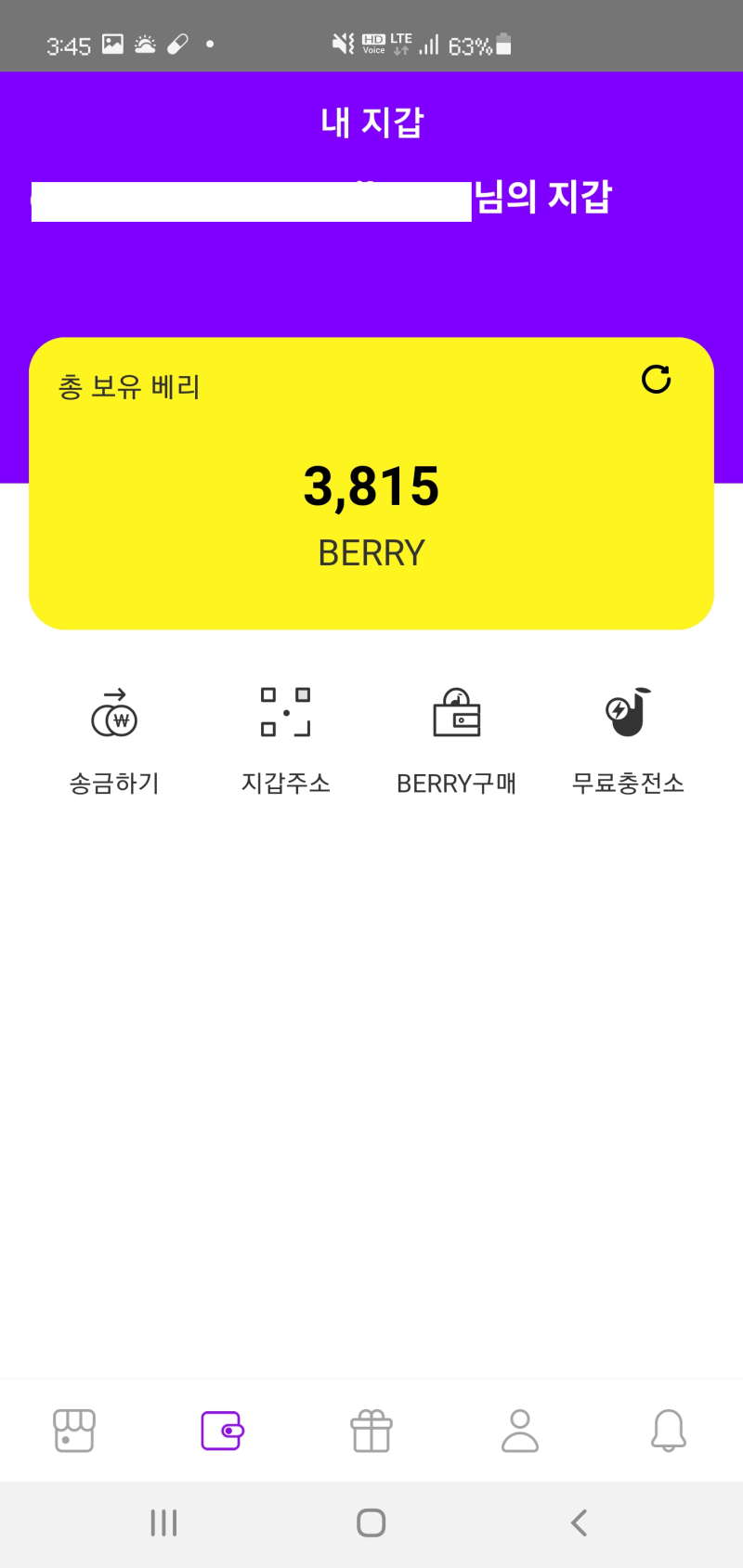Image resolution: width=743 pixels, height=1568 pixels.
Task: Tap the 송금하기 (send money) icon
Action: [113, 715]
